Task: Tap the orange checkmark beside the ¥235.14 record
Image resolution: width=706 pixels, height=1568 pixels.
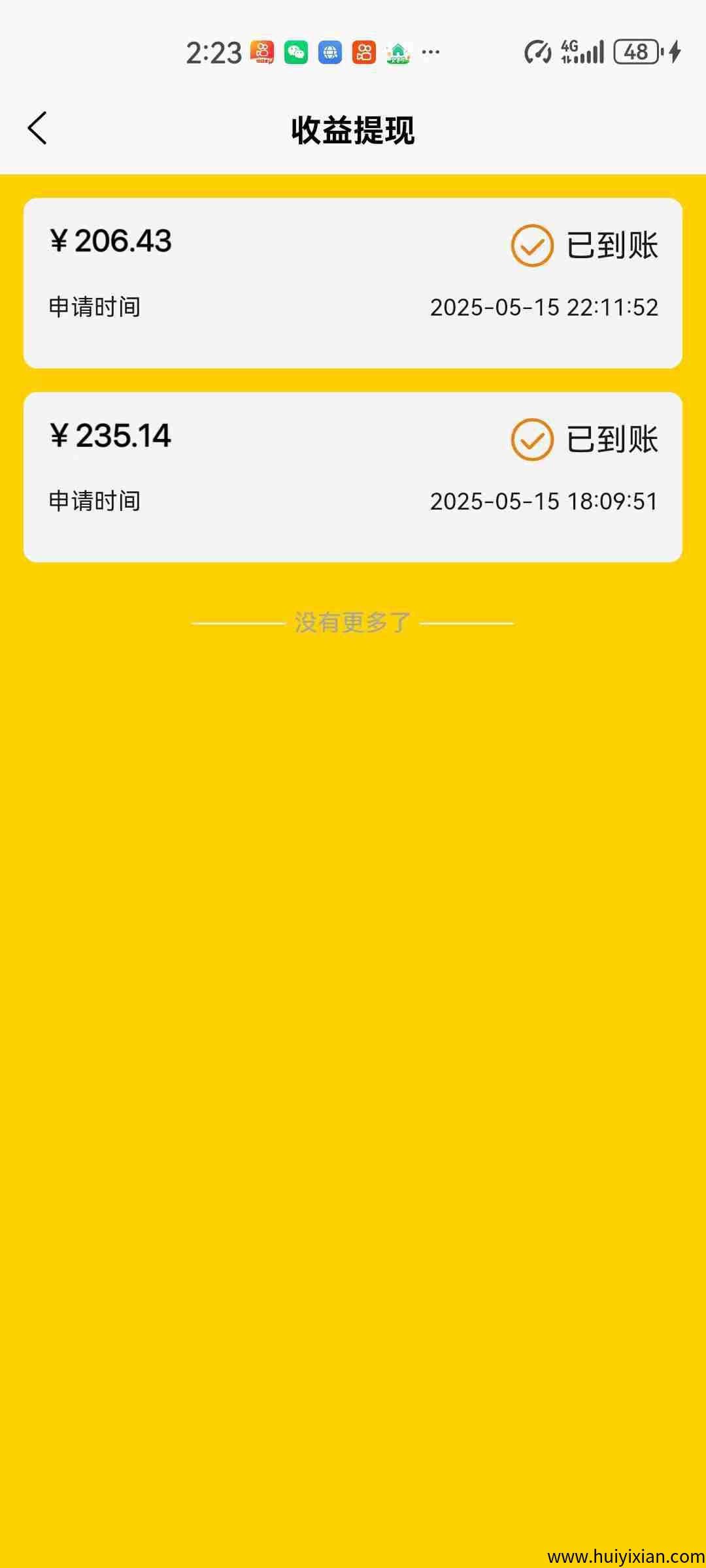Action: coord(531,438)
